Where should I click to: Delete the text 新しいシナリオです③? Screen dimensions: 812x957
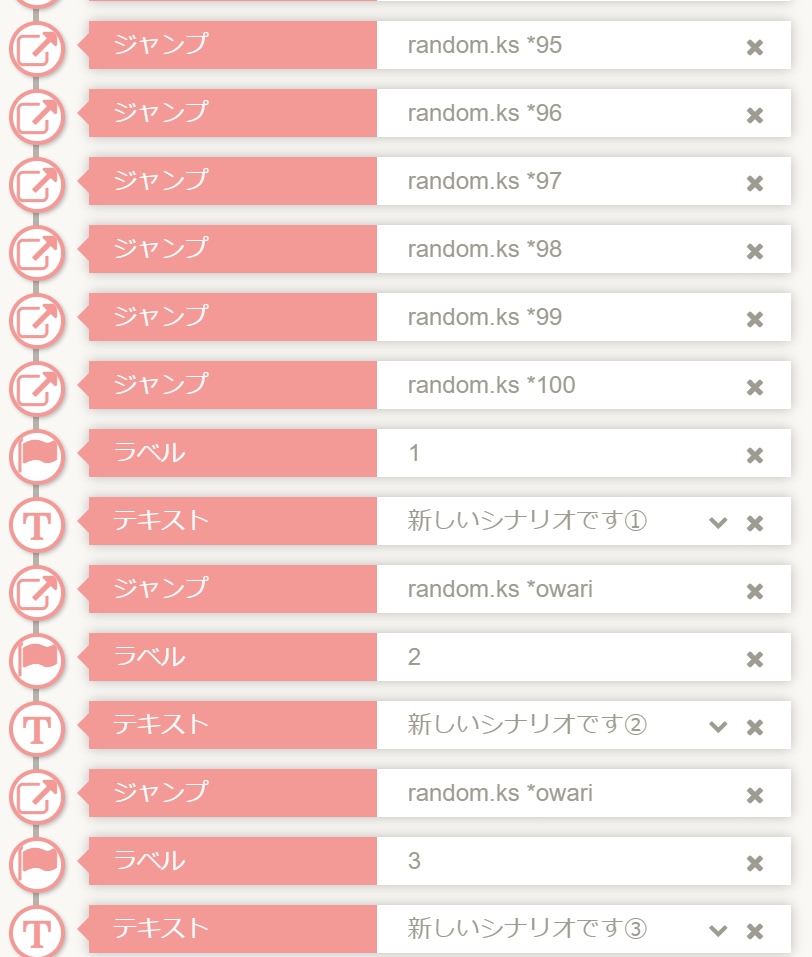click(755, 931)
